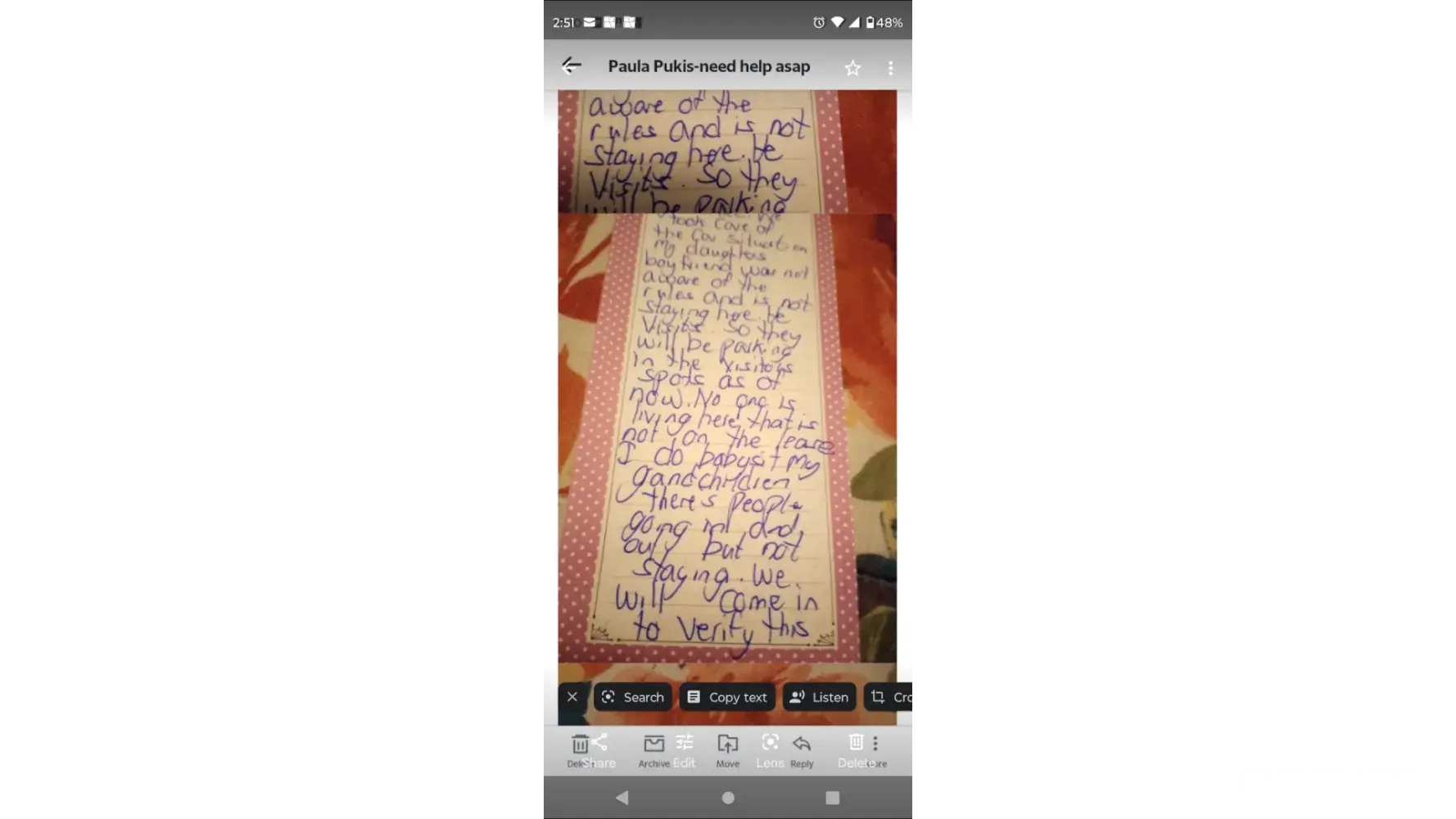1456x819 pixels.
Task: Tap the Search chip over the image
Action: pyautogui.click(x=633, y=697)
